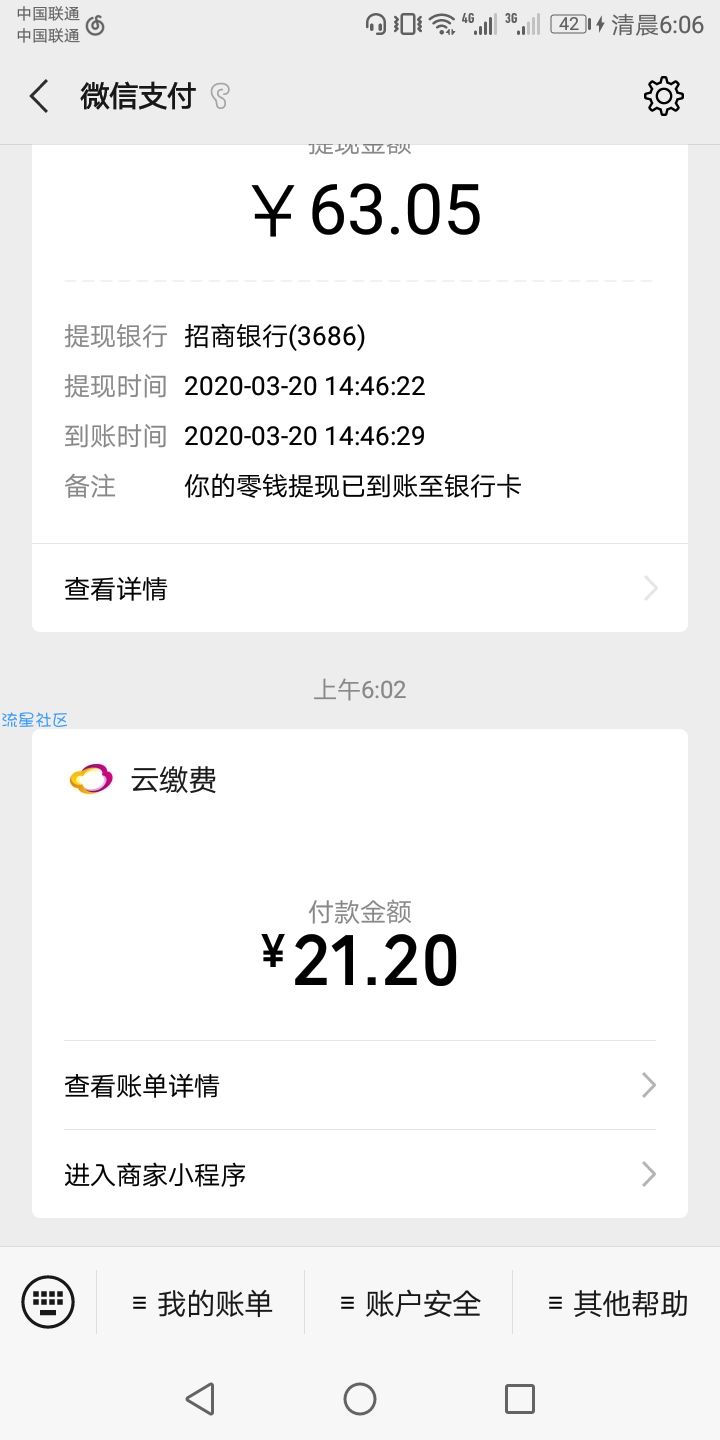Image resolution: width=720 pixels, height=1440 pixels.
Task: Open the system recent apps
Action: pos(520,1398)
